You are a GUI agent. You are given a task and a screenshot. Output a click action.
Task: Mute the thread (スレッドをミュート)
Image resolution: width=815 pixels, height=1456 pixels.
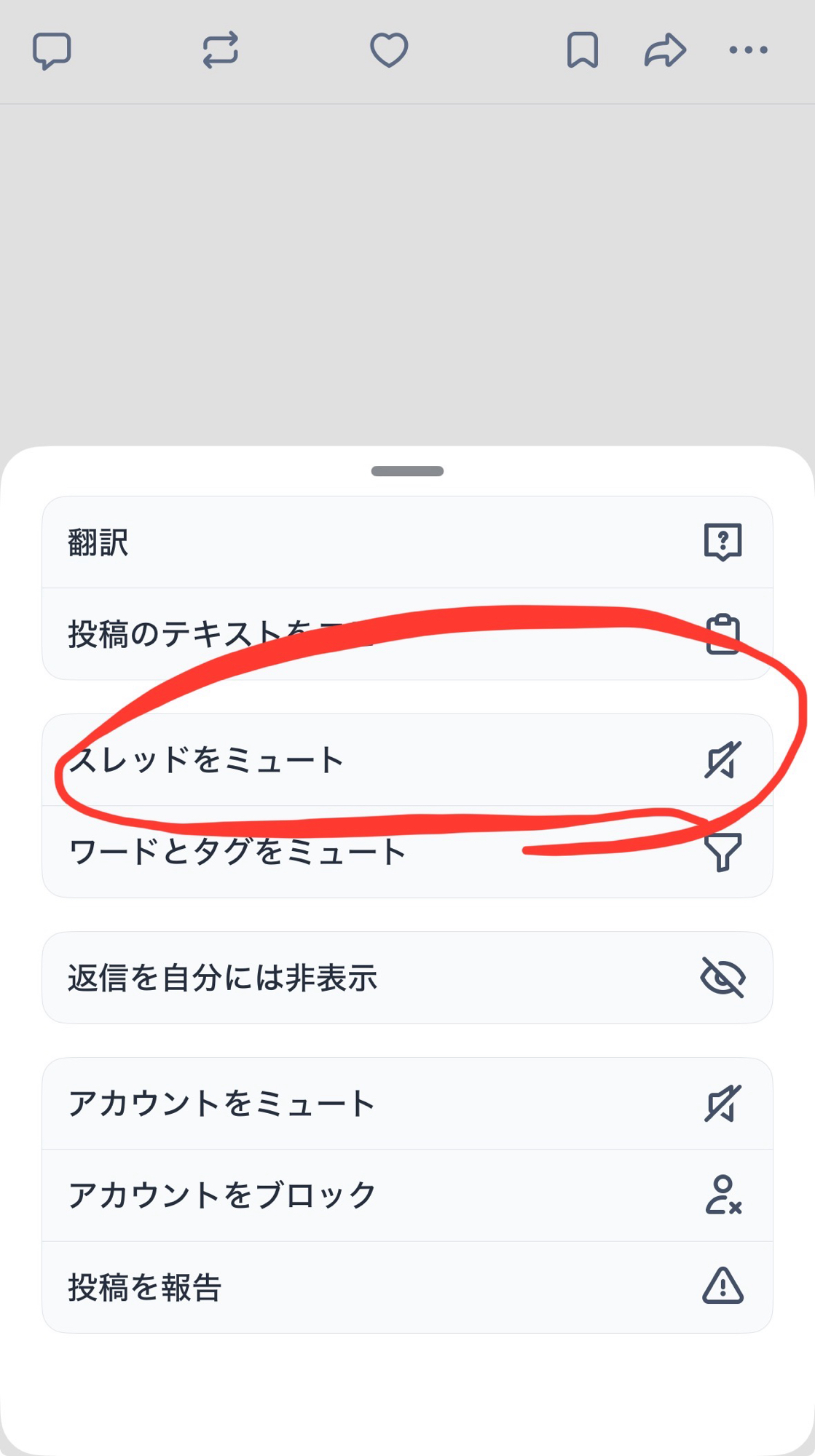click(x=406, y=760)
